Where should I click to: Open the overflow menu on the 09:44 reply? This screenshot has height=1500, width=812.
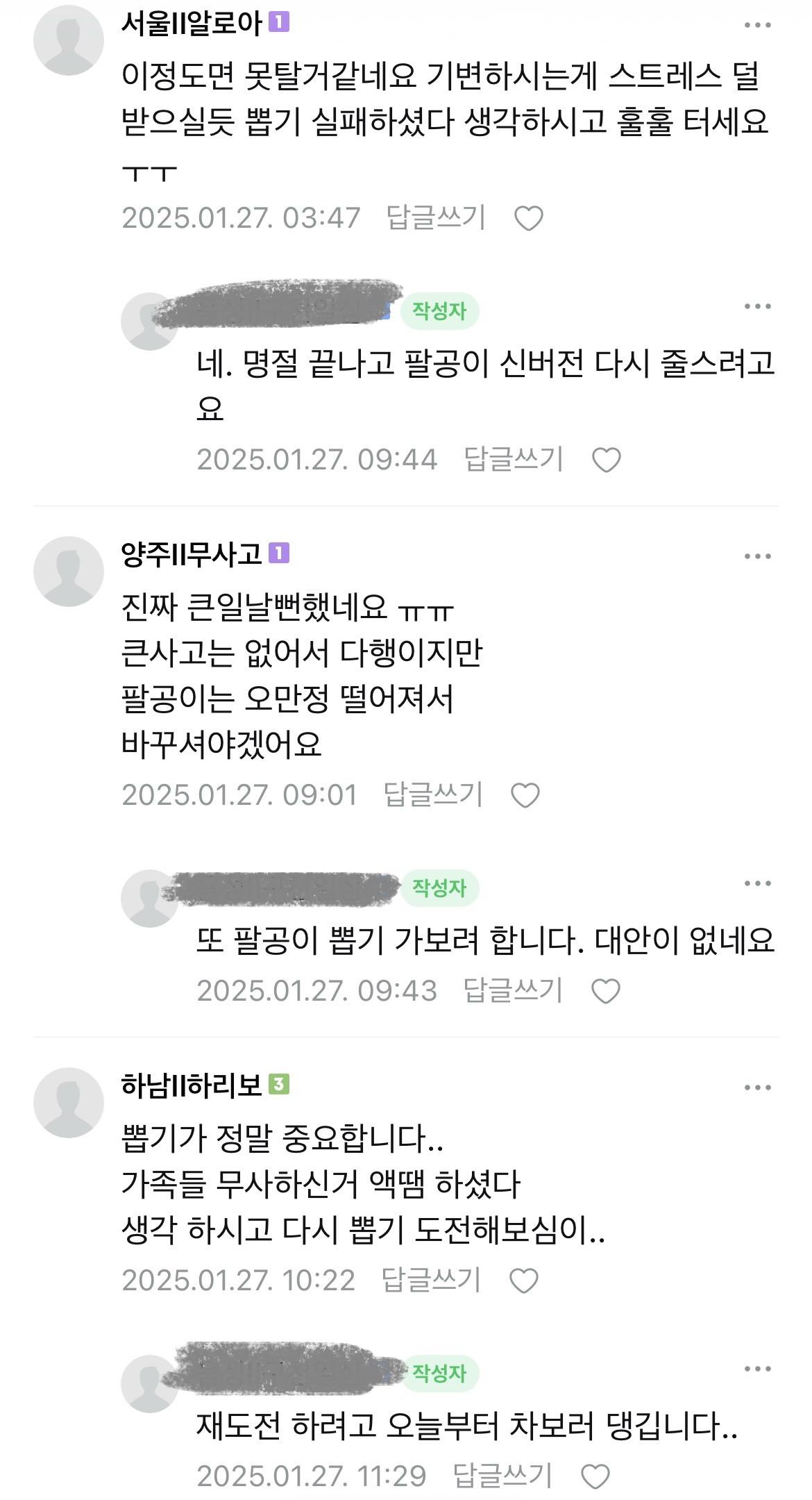757,307
